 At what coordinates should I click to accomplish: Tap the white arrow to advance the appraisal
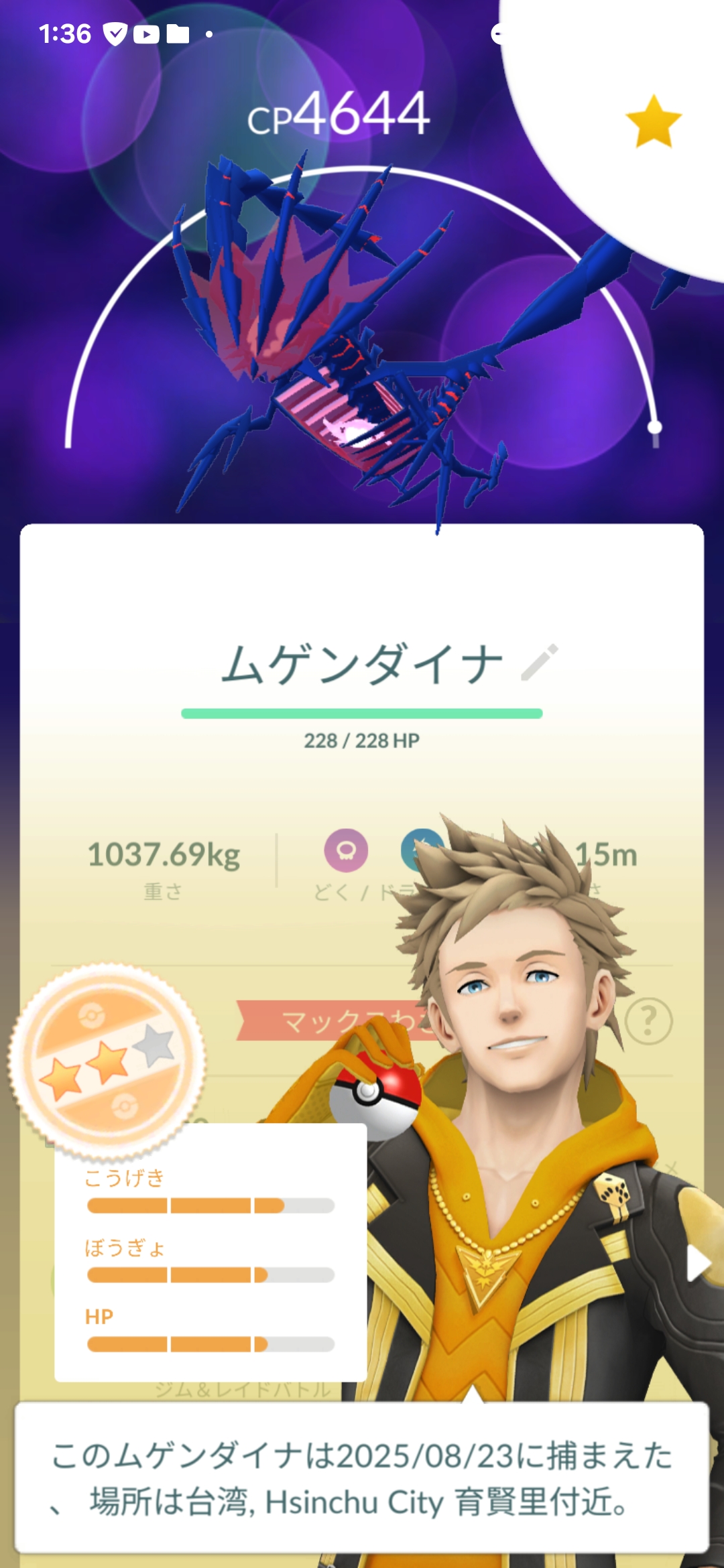(697, 1264)
